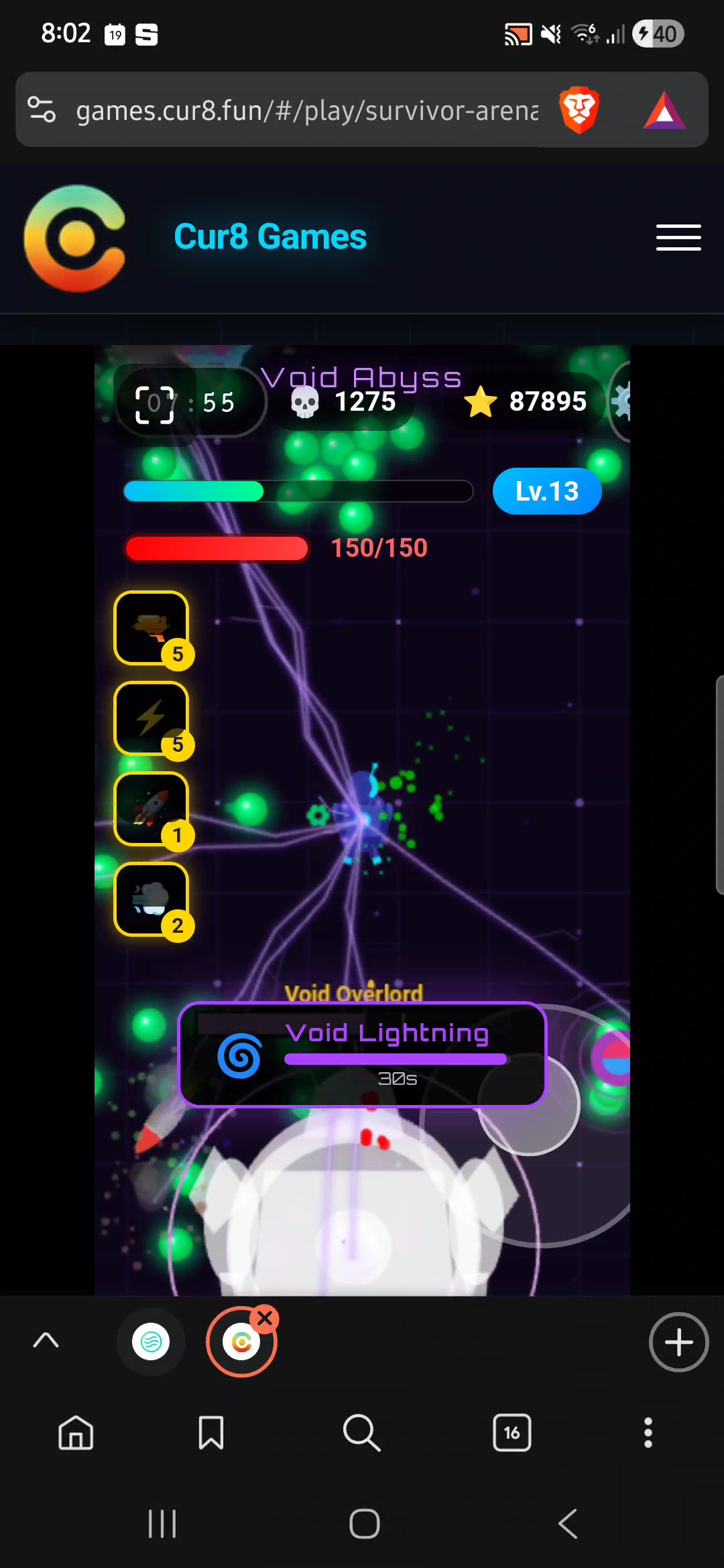Switch to the first tab in the strip
Screen dimensions: 724x1568
pyautogui.click(x=151, y=1342)
